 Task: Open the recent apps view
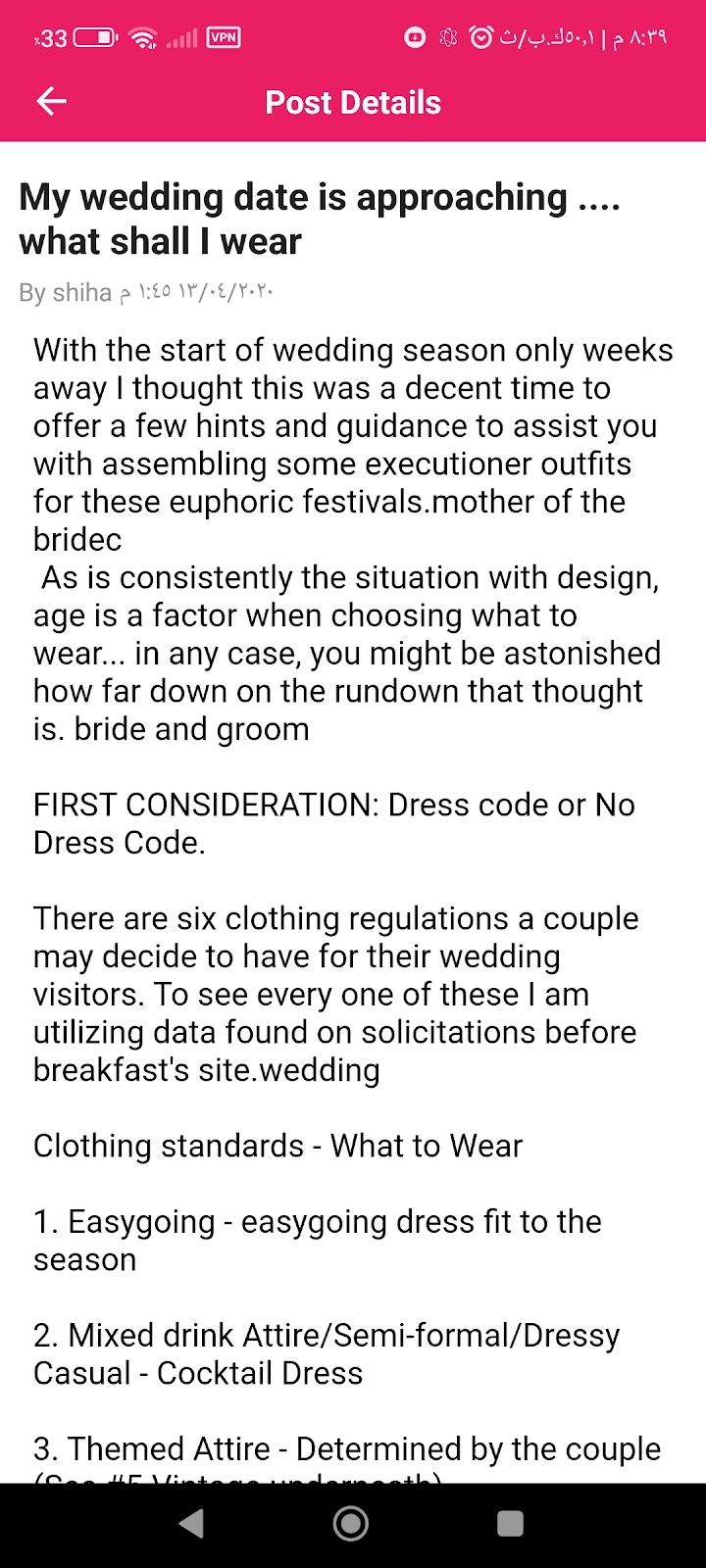point(510,1523)
